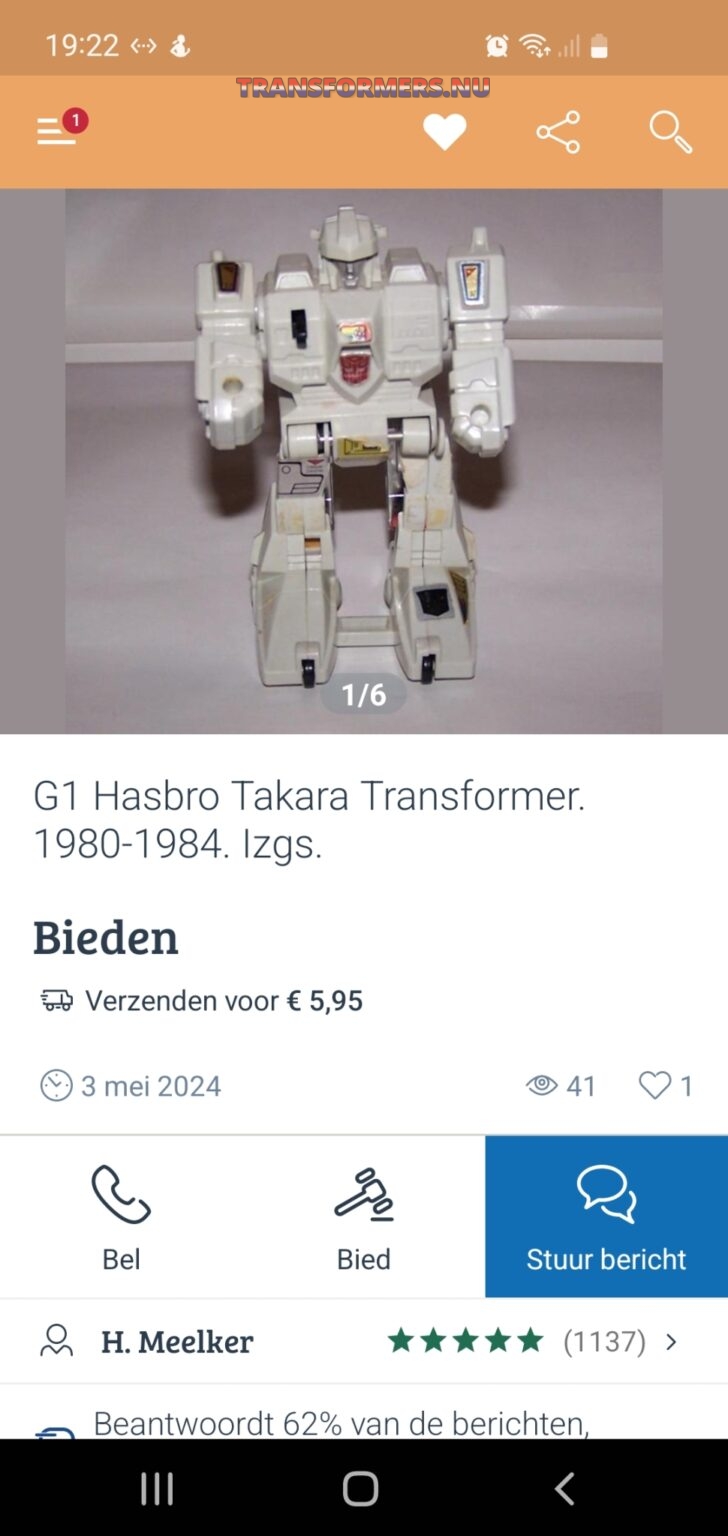Open the hamburger menu with notification badge
Image resolution: width=728 pixels, height=1536 pixels.
pos(57,131)
